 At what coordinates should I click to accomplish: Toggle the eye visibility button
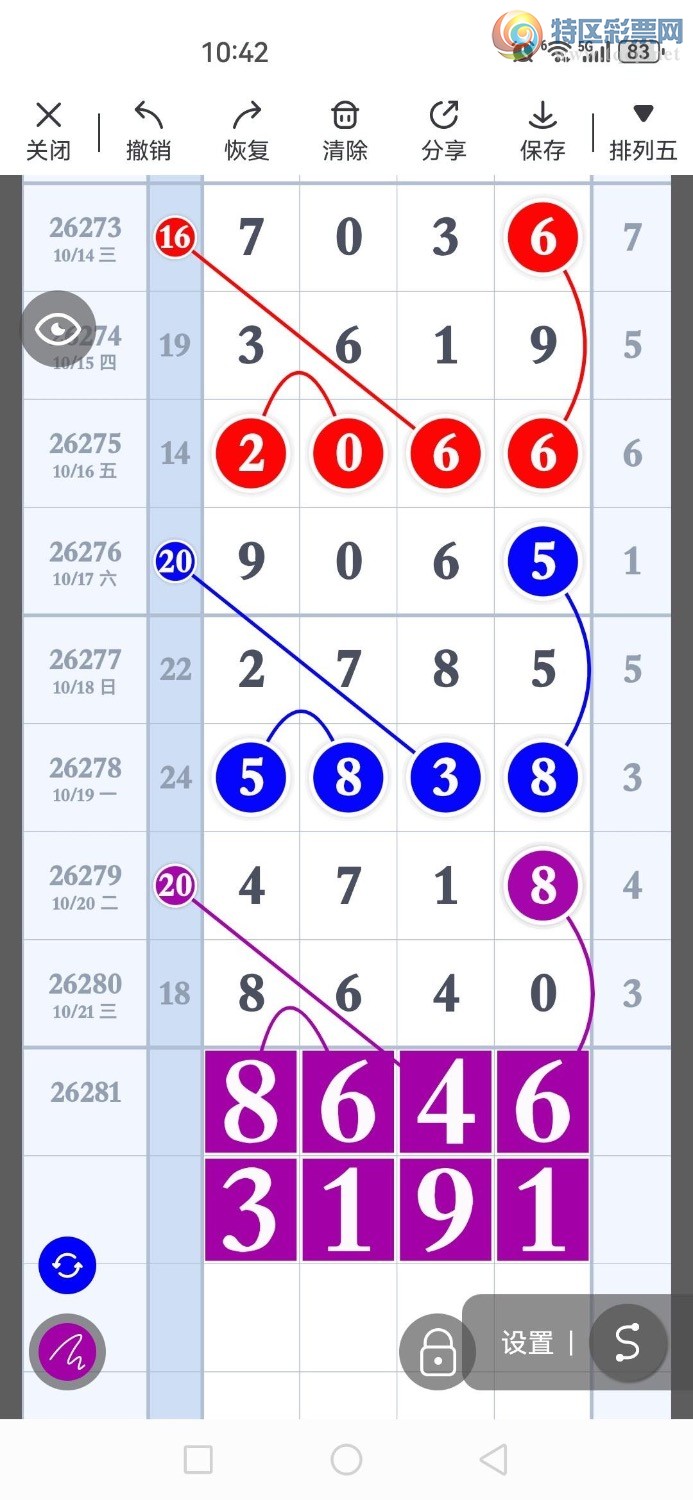click(58, 328)
